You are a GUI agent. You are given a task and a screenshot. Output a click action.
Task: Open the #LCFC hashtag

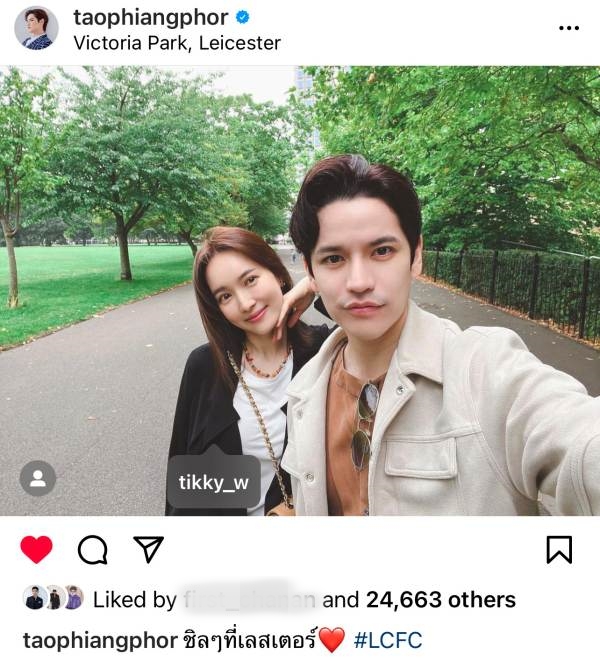click(x=388, y=639)
